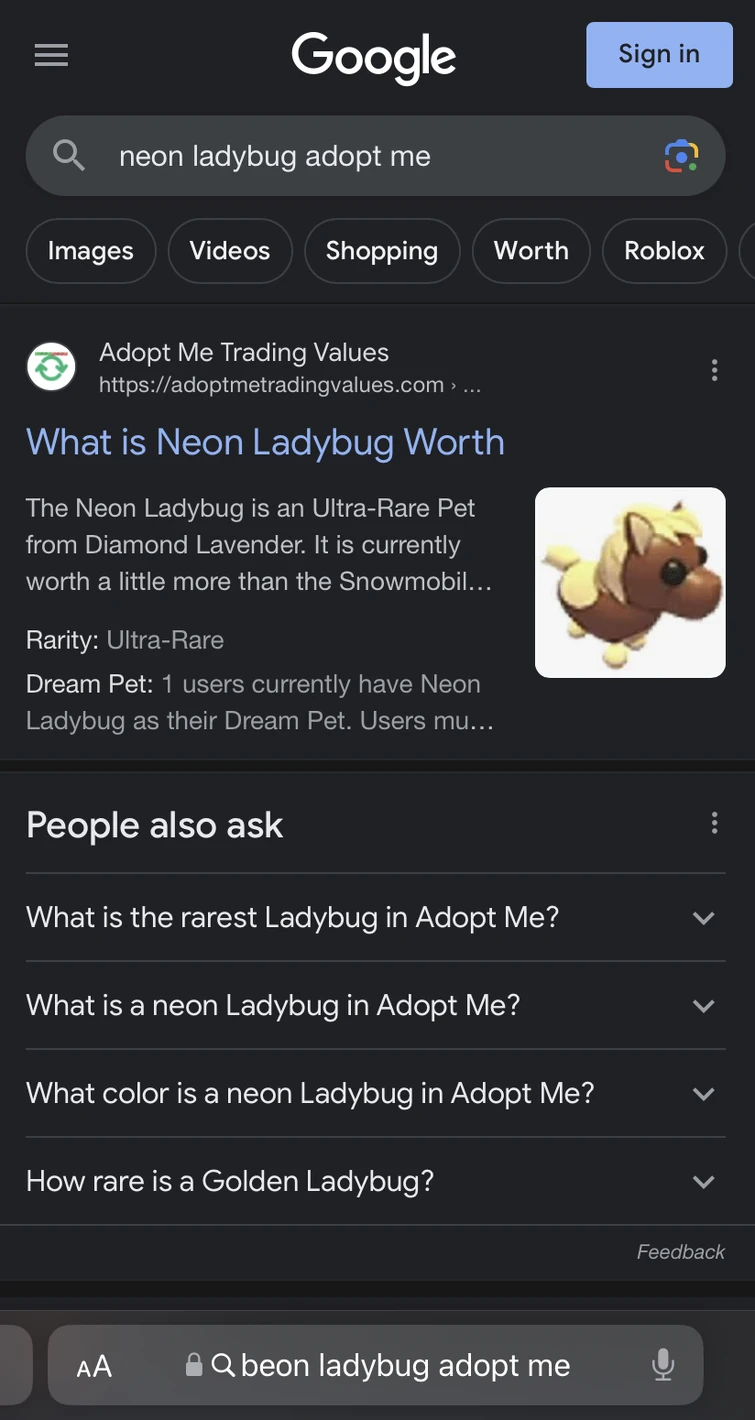Image resolution: width=755 pixels, height=1420 pixels.
Task: Open options for Adopt Me Trading Values result
Action: [x=714, y=370]
